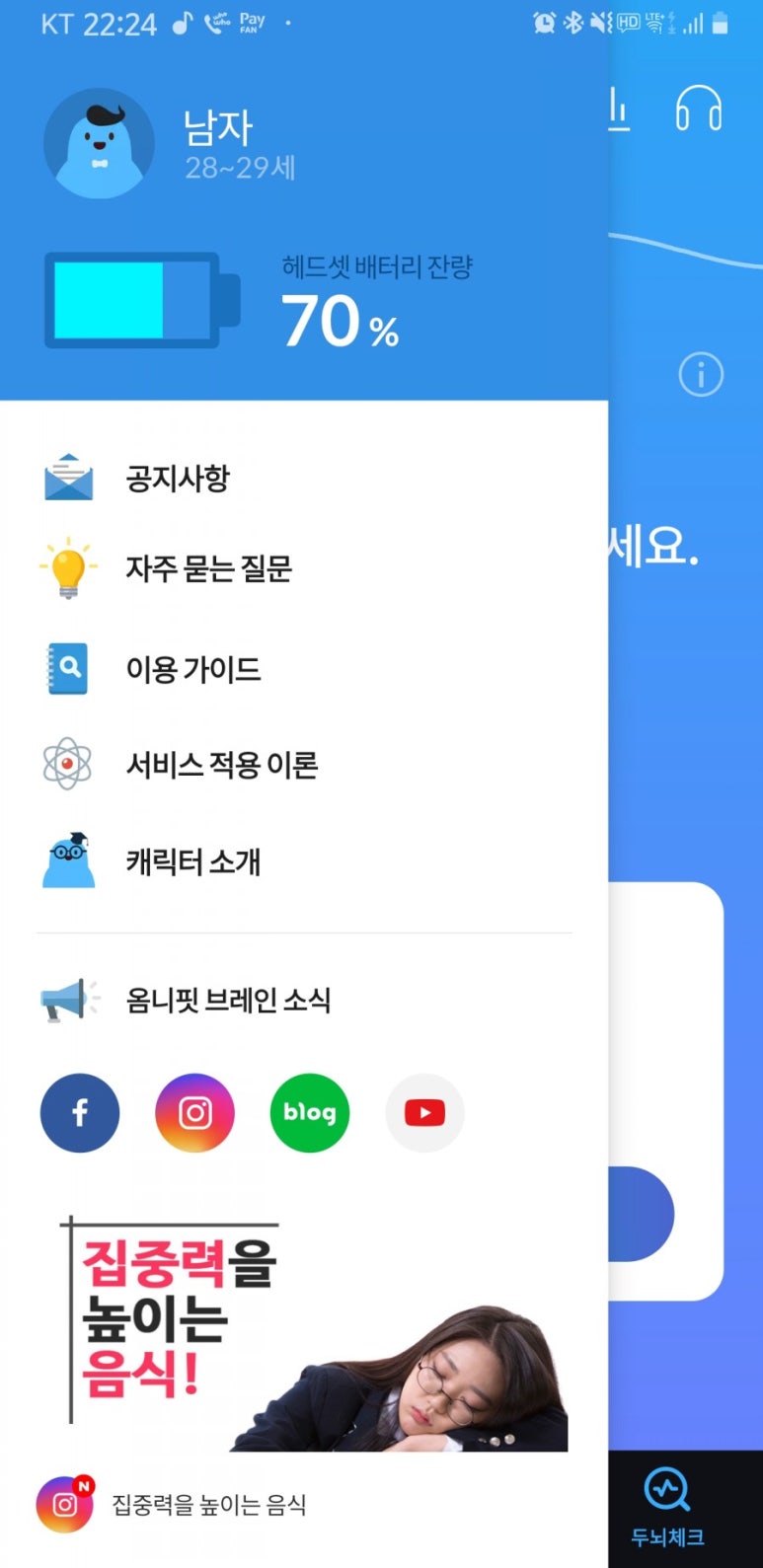Open the green blog icon
Viewport: 763px width, 1568px height.
click(x=310, y=1113)
